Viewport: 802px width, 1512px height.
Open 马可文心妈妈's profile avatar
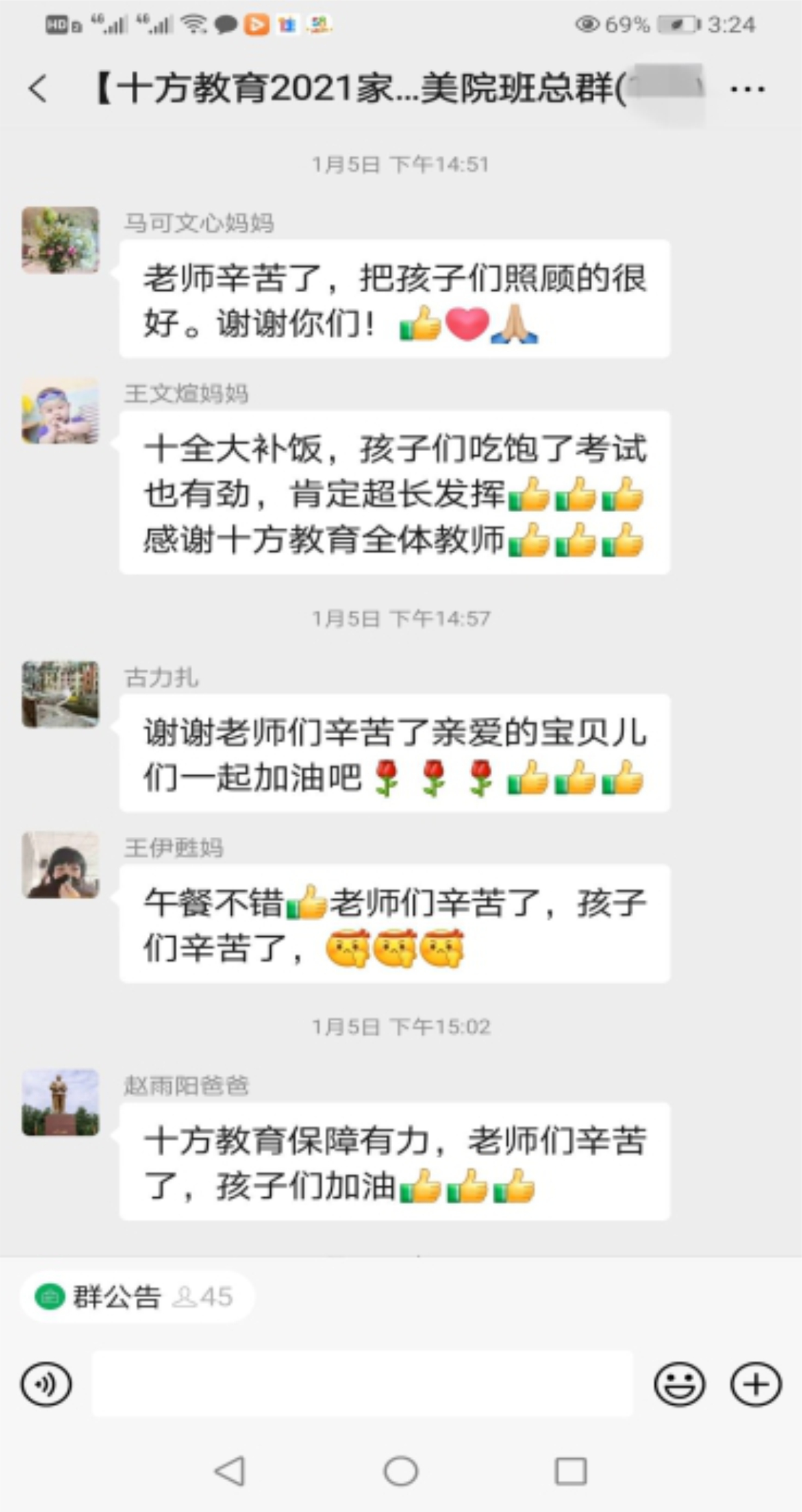(x=60, y=240)
